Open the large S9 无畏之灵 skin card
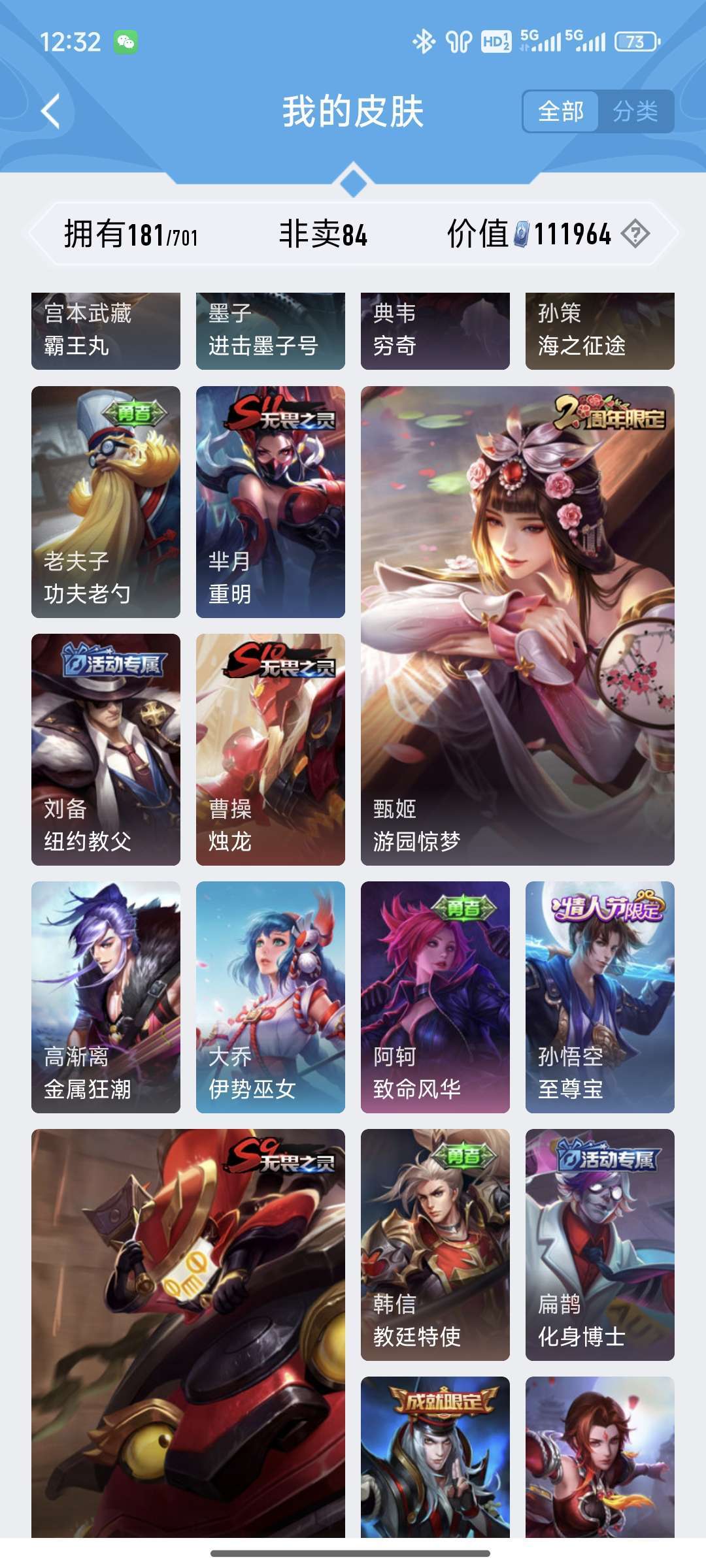 point(188,1333)
